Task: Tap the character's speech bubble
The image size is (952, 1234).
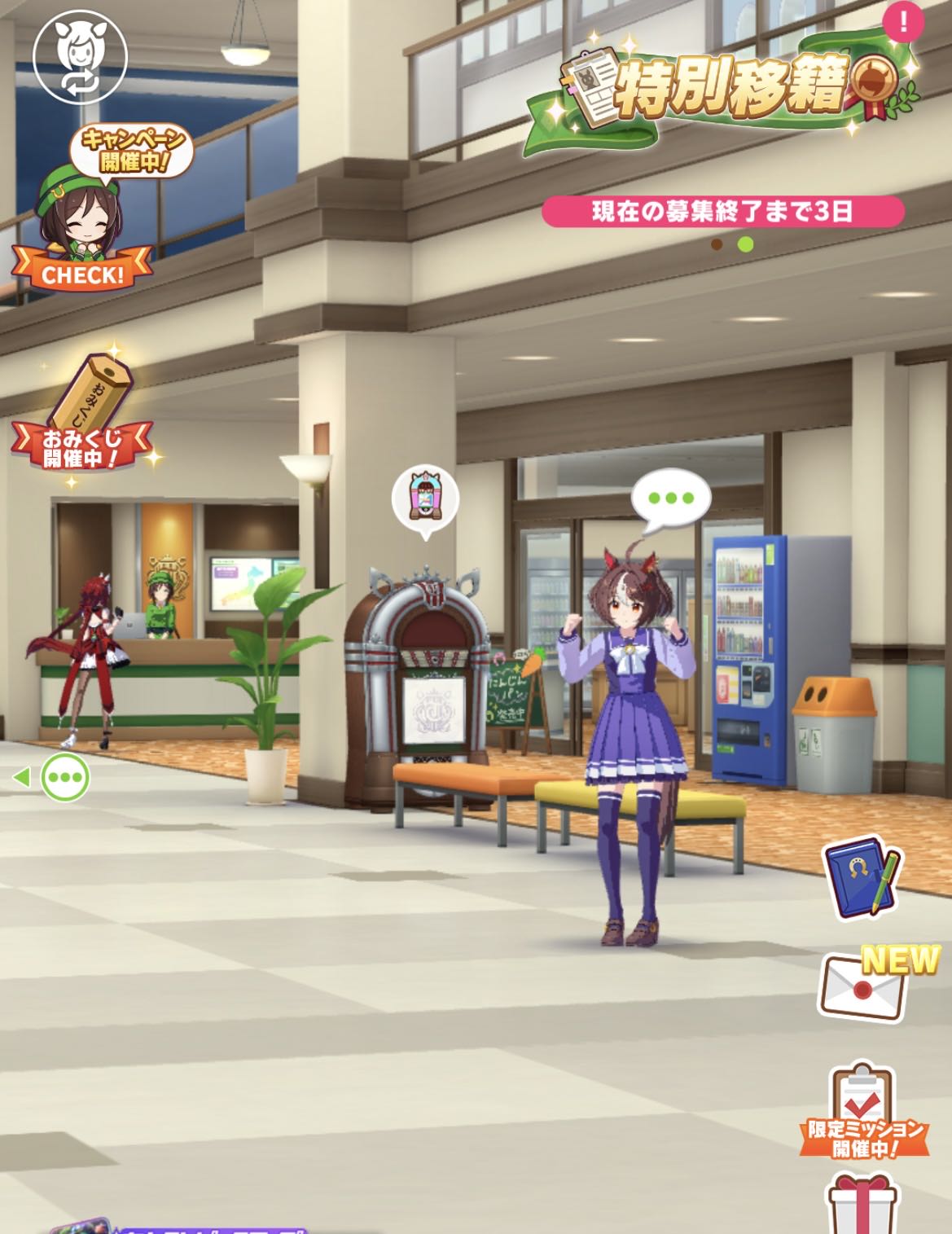Action: pos(671,498)
